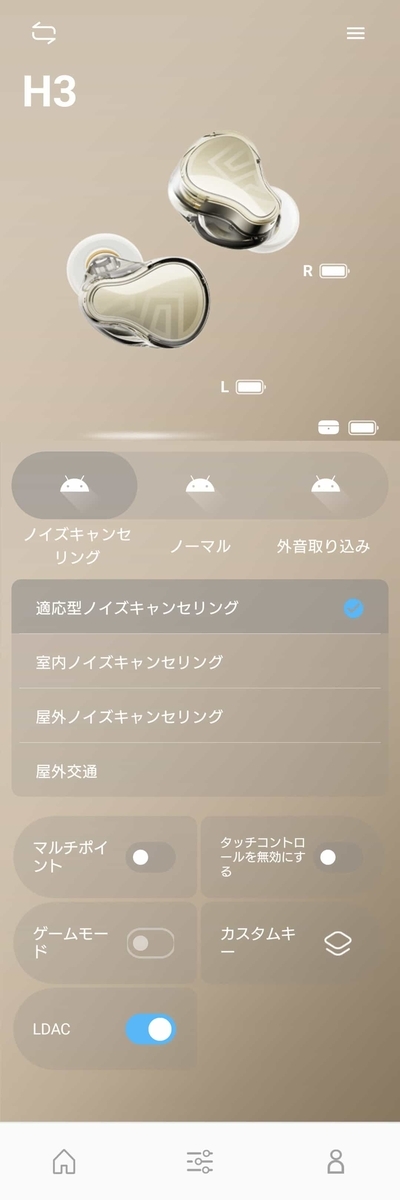Switch to ノーマル mode
Viewport: 400px width, 1200px height.
200,485
